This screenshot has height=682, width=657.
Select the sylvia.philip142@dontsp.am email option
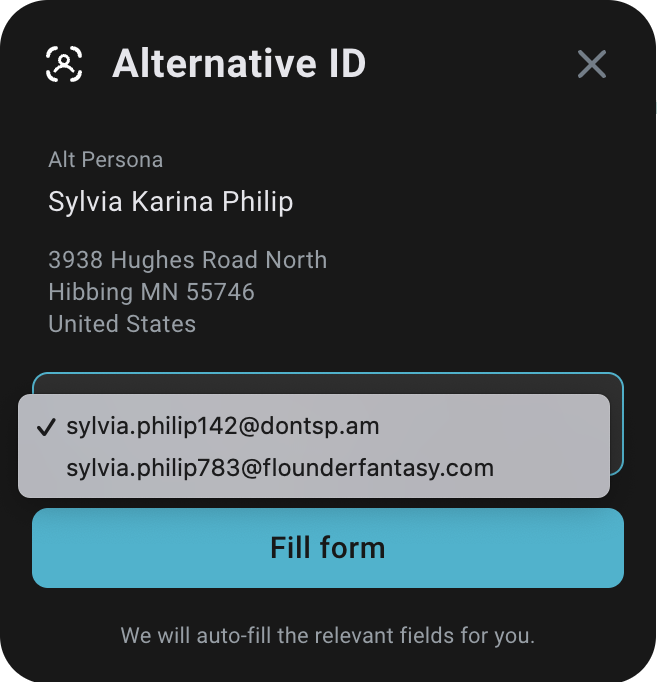pyautogui.click(x=223, y=426)
